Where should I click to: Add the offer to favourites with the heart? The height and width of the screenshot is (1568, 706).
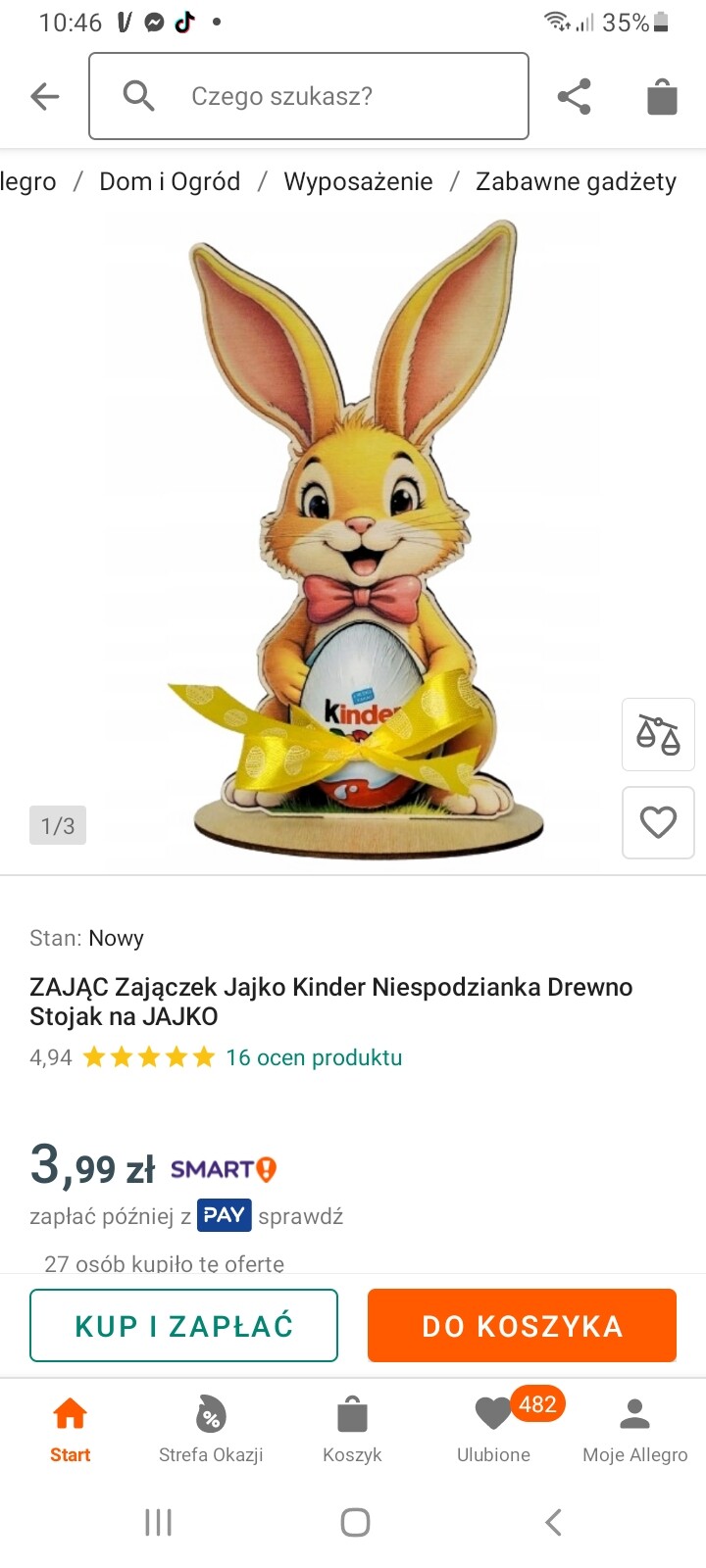(x=658, y=822)
